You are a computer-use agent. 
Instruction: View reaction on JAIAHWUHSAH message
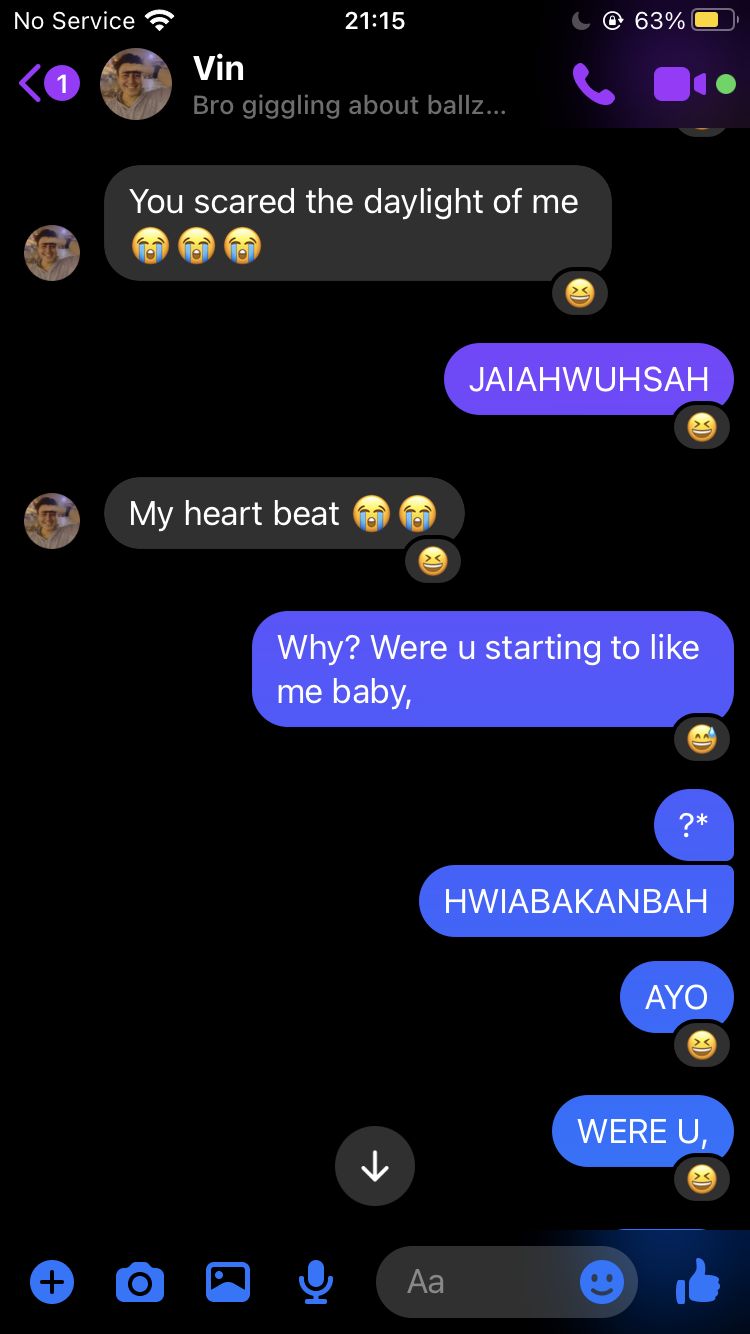pyautogui.click(x=702, y=427)
